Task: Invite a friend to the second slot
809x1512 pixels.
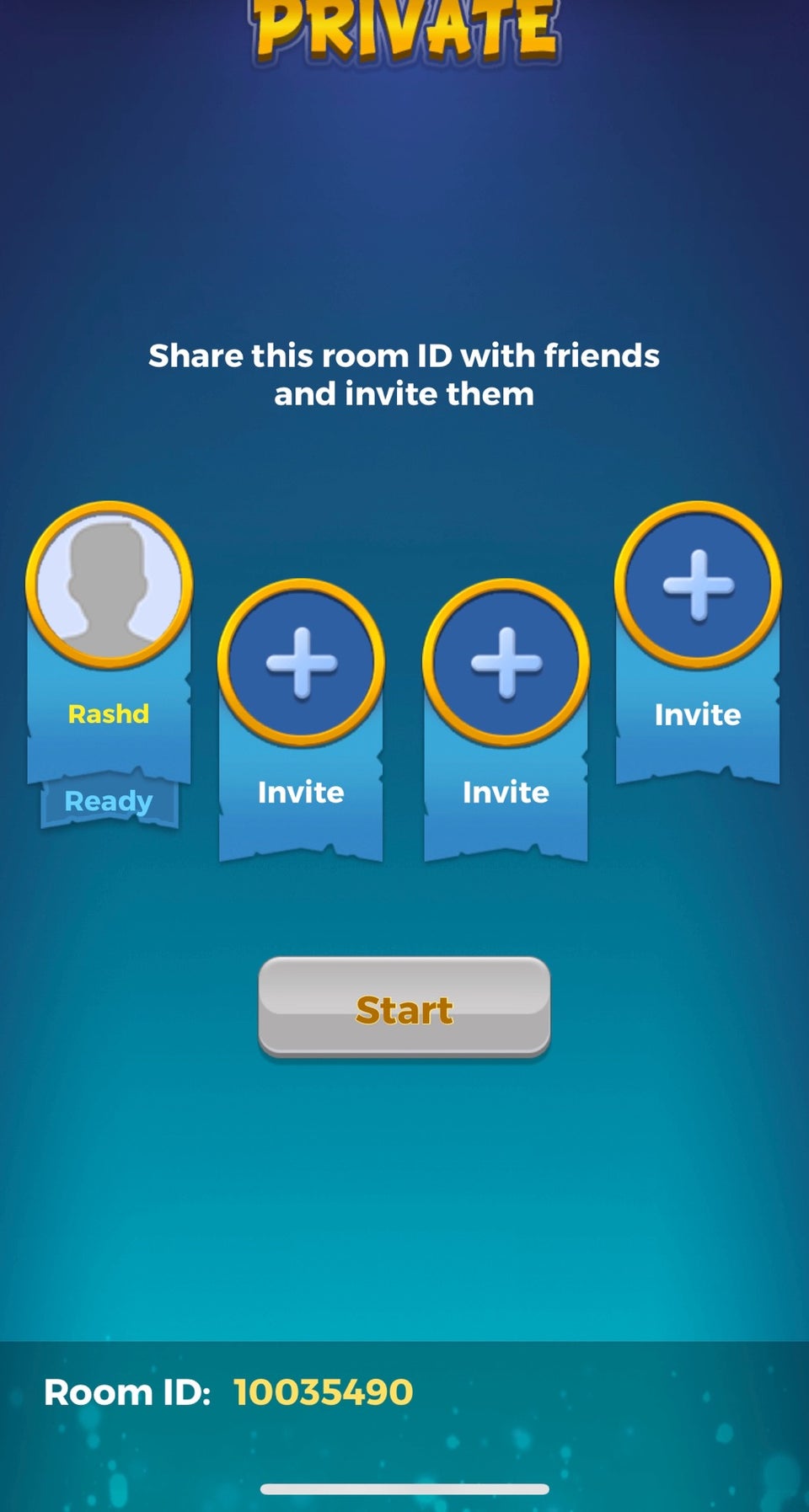Action: click(x=301, y=663)
